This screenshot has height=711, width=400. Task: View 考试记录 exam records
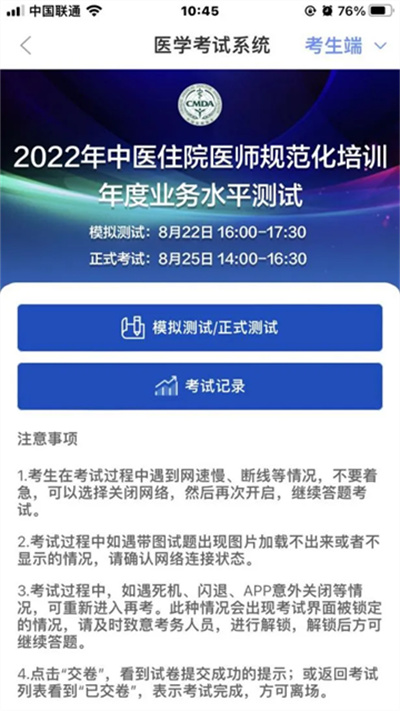pyautogui.click(x=200, y=386)
